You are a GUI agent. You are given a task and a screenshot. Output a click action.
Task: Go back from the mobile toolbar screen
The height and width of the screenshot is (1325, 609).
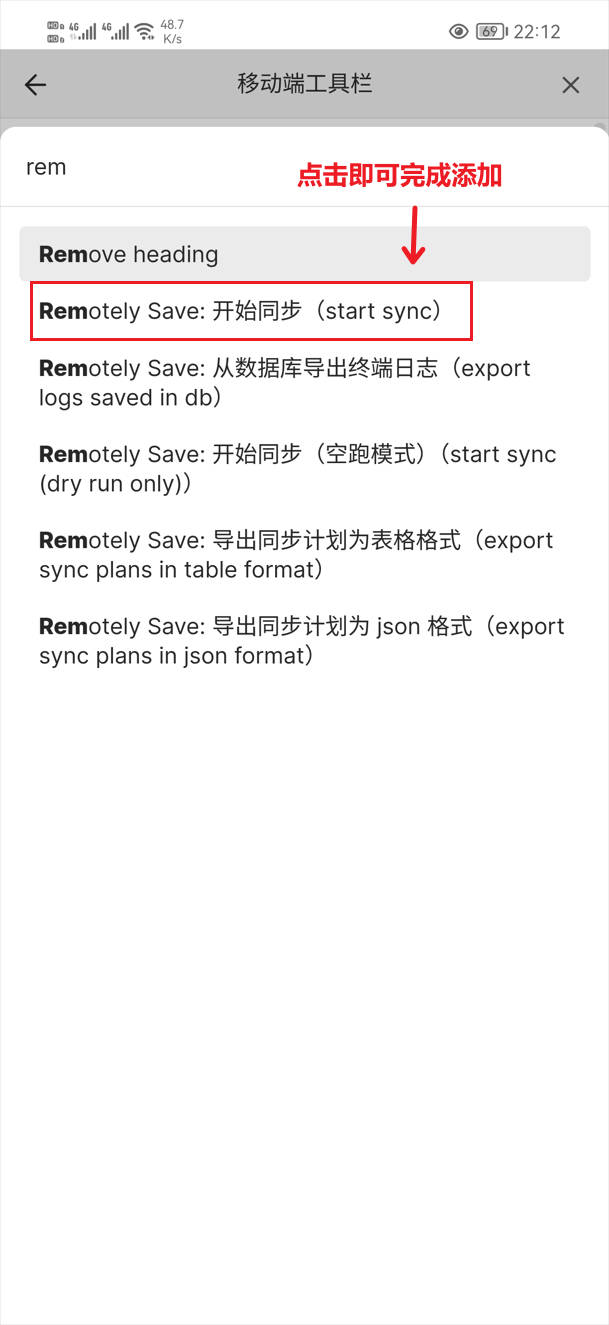36,85
